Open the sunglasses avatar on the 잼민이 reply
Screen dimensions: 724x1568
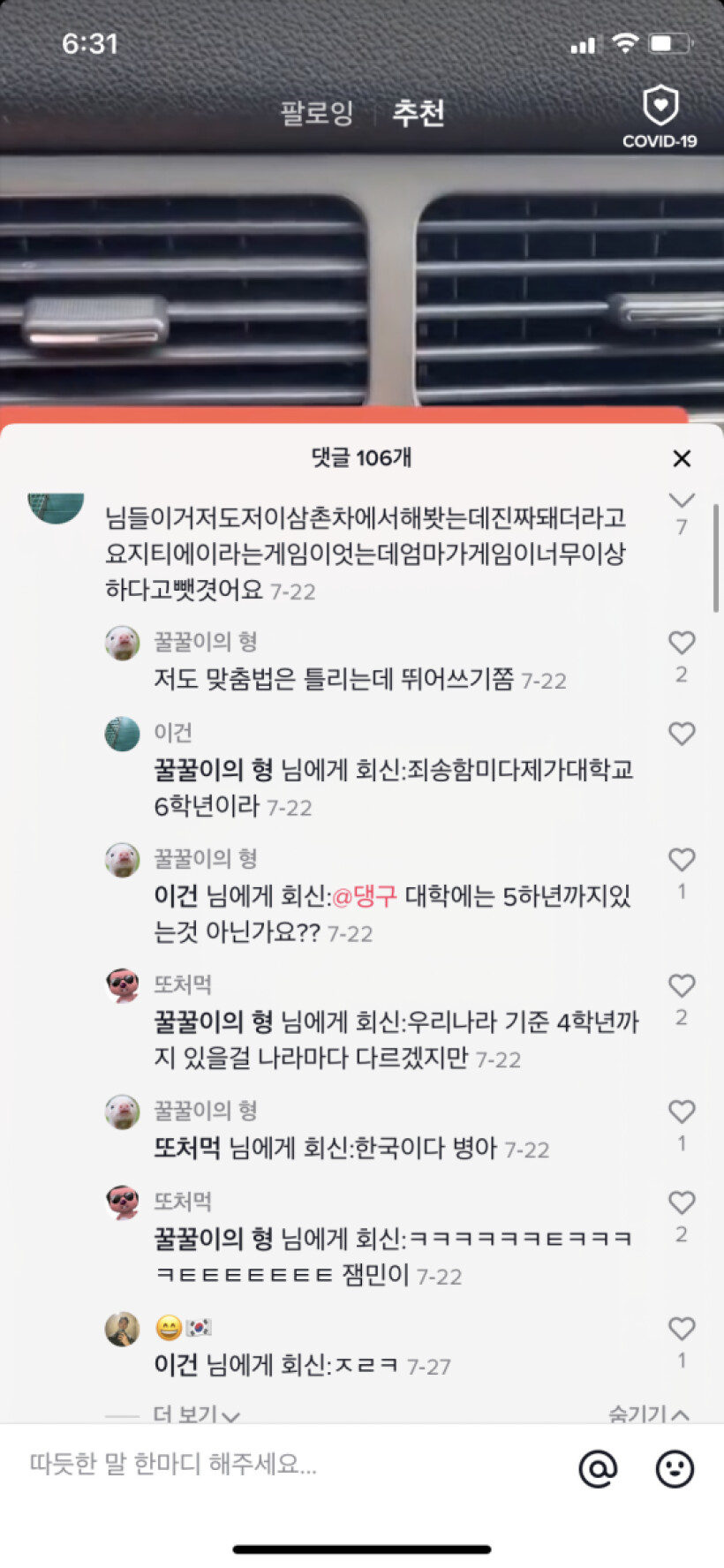point(122,1201)
